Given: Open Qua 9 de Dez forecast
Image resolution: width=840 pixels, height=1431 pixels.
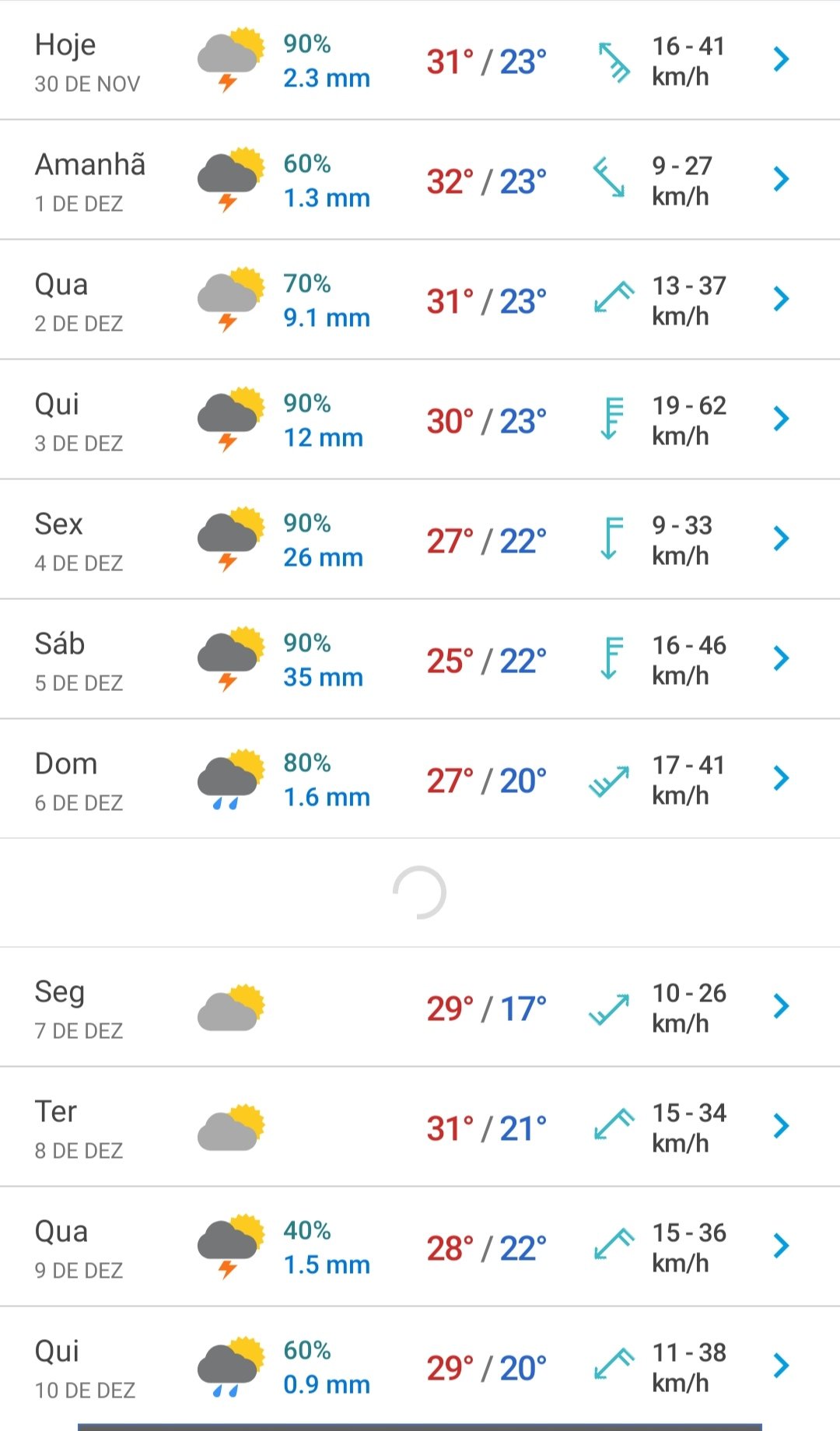Looking at the screenshot, I should [420, 1247].
